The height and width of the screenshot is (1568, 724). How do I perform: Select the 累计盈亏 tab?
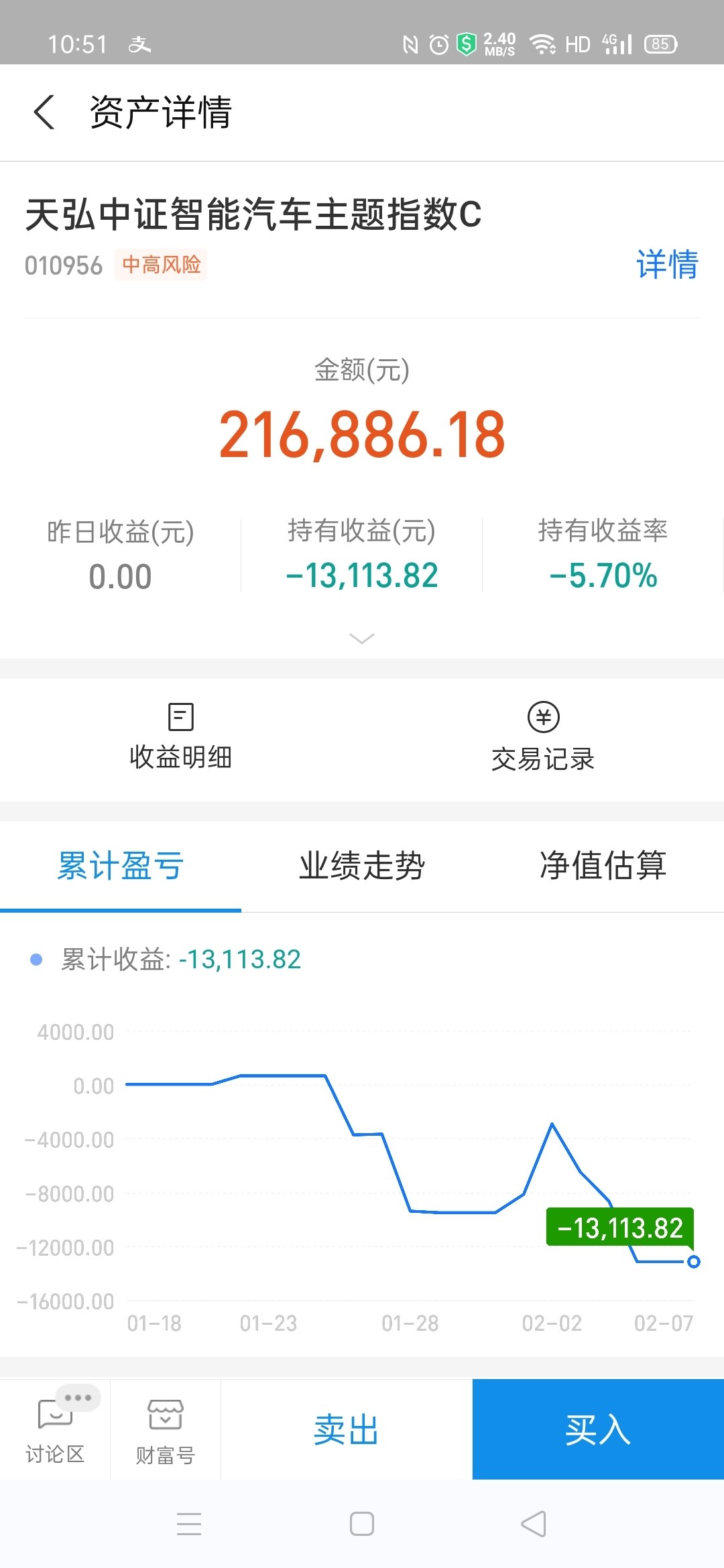[x=121, y=865]
